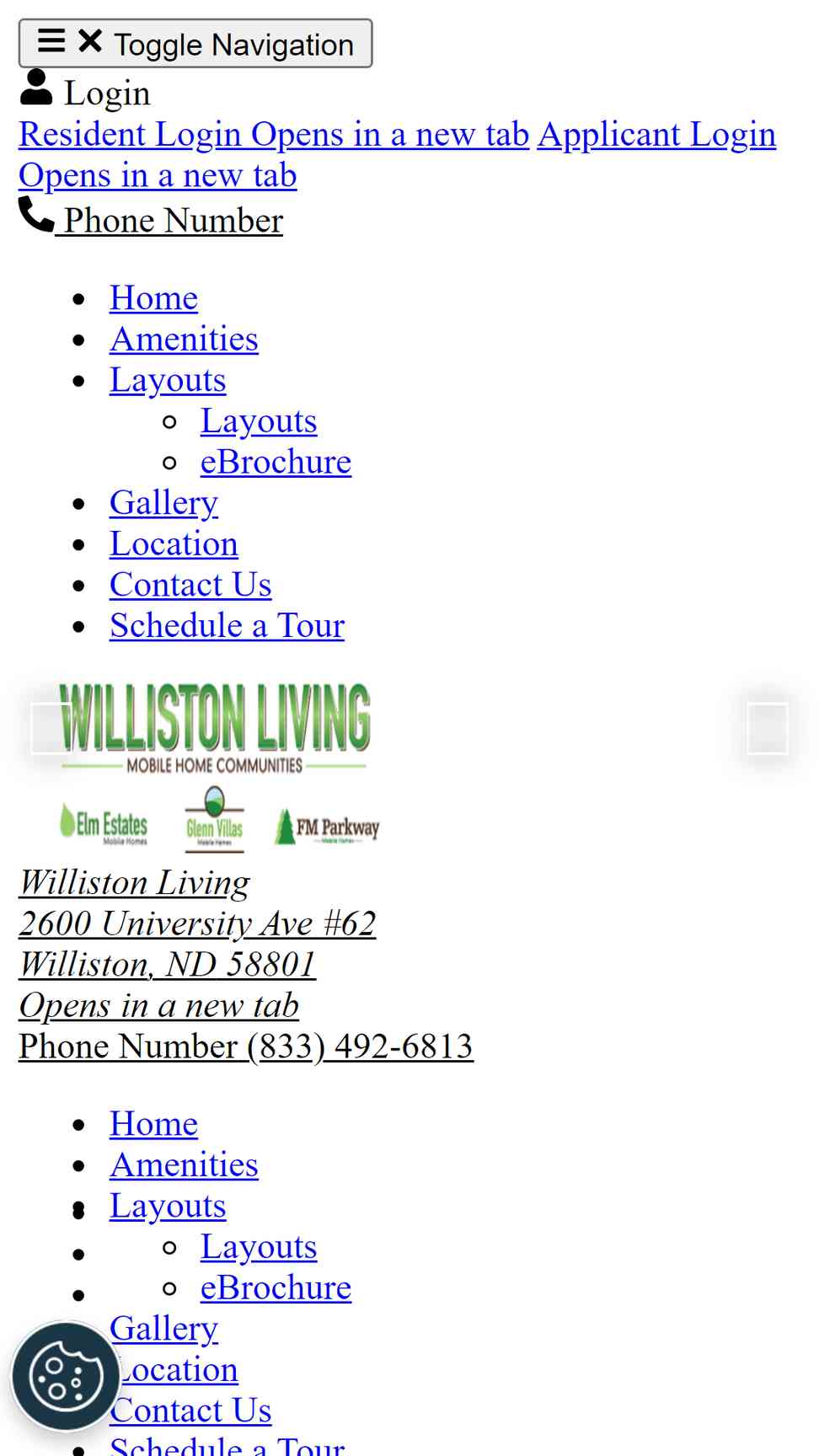Open Gallery in the top menu
The image size is (819, 1456).
coord(163,503)
